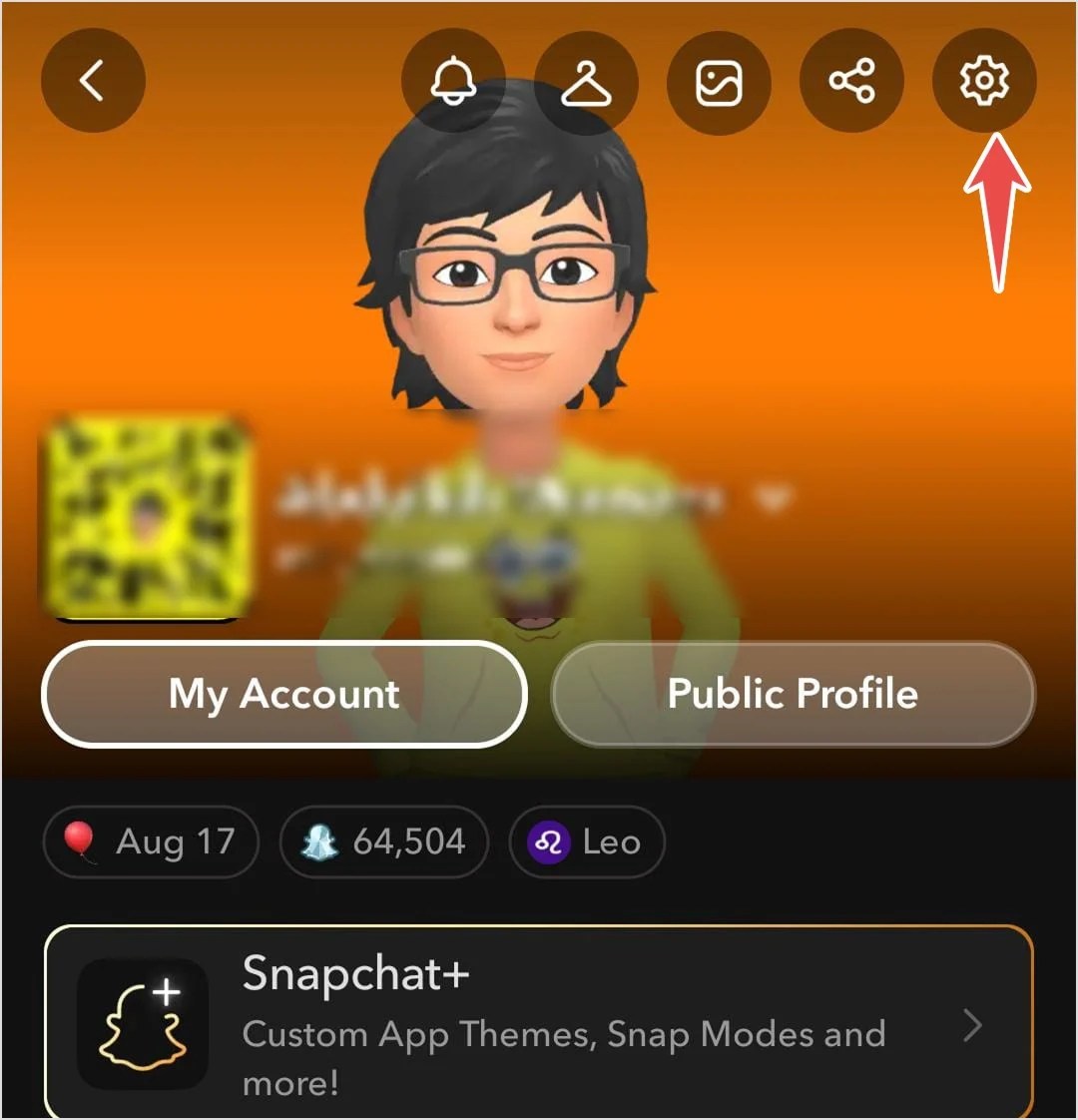Select the My Account tab
The image size is (1078, 1120).
(283, 694)
